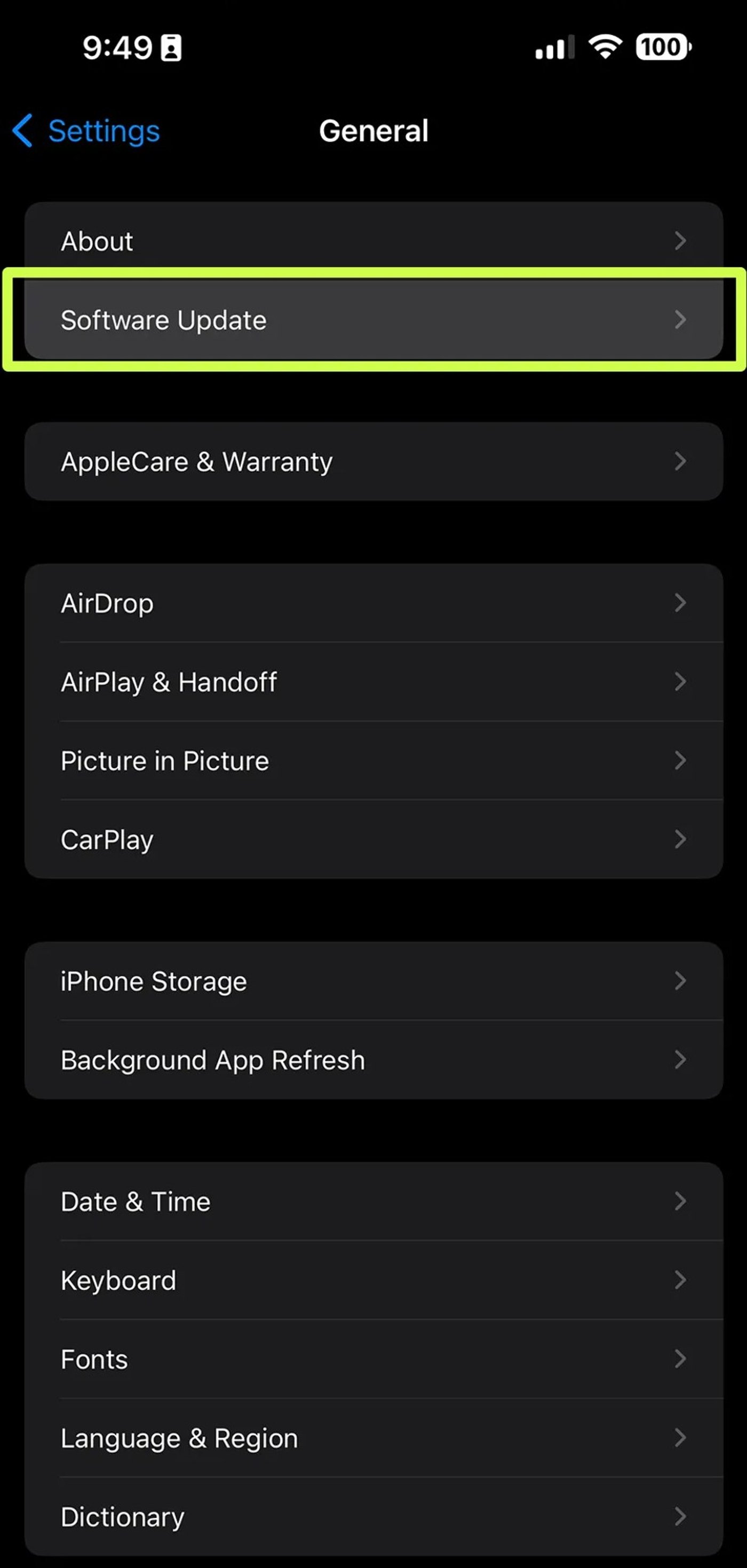Select the General title at the top
Viewport: 747px width, 1568px height.
[373, 131]
